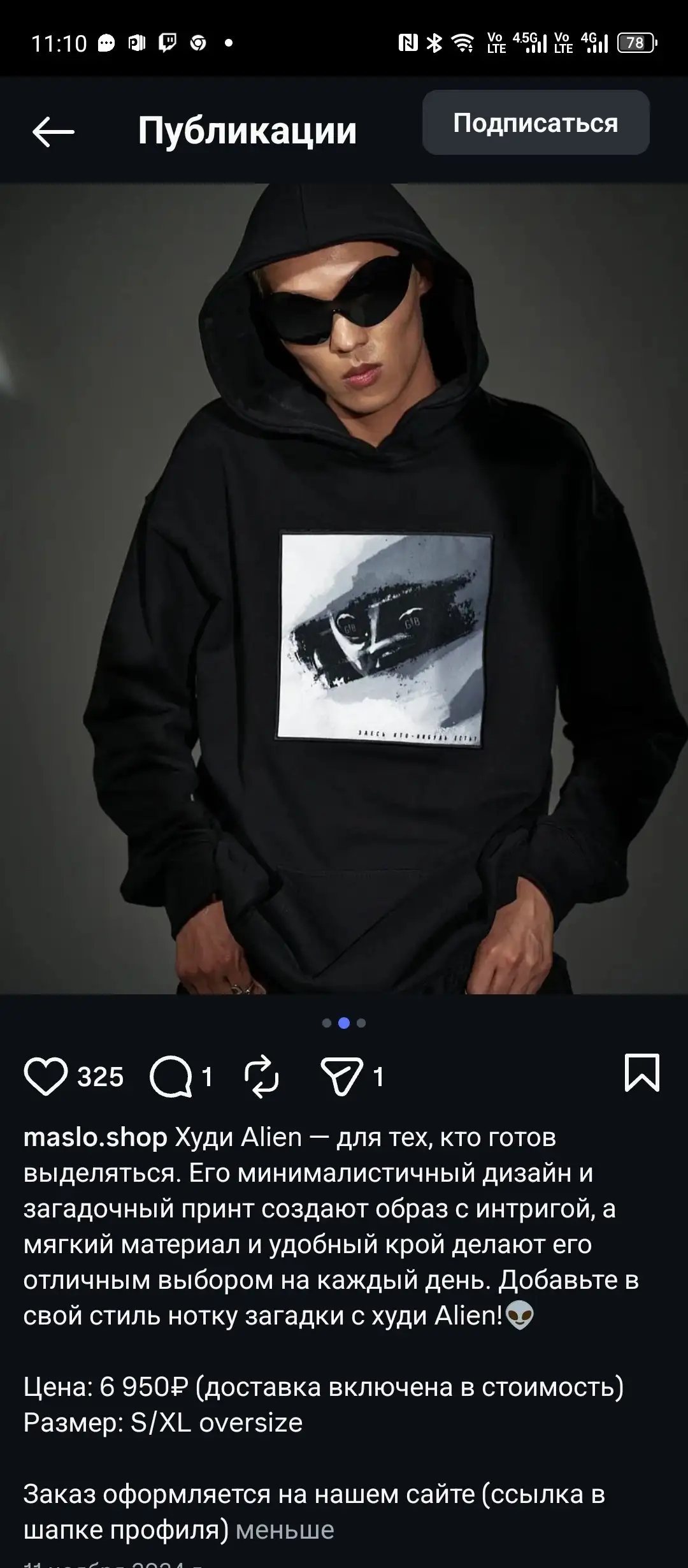Open the maslo.shop profile
688x1568 pixels.
95,1137
